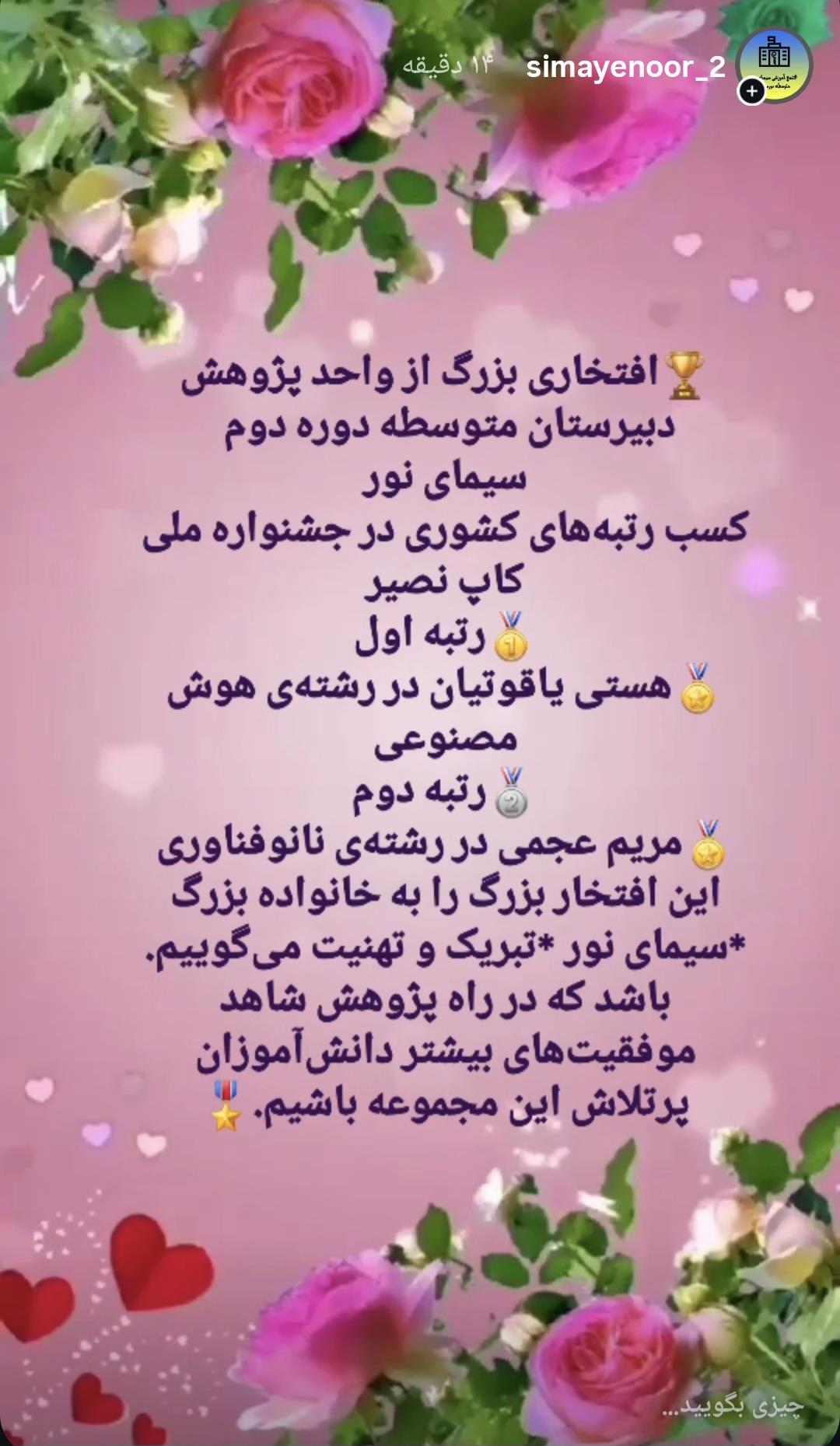Screen dimensions: 840x1446
Task: Tap the simayenoor_2 username
Action: tap(625, 68)
